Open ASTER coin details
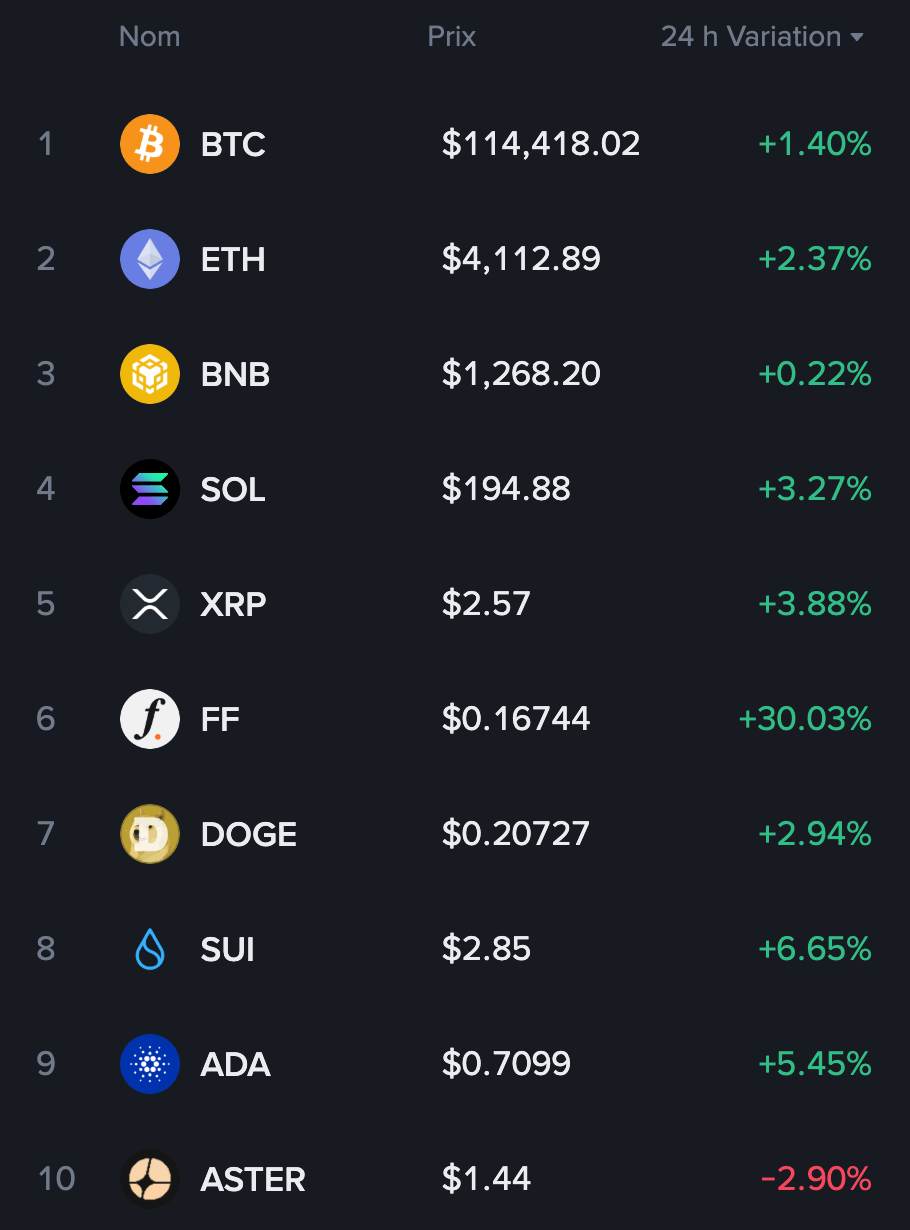 click(252, 1179)
